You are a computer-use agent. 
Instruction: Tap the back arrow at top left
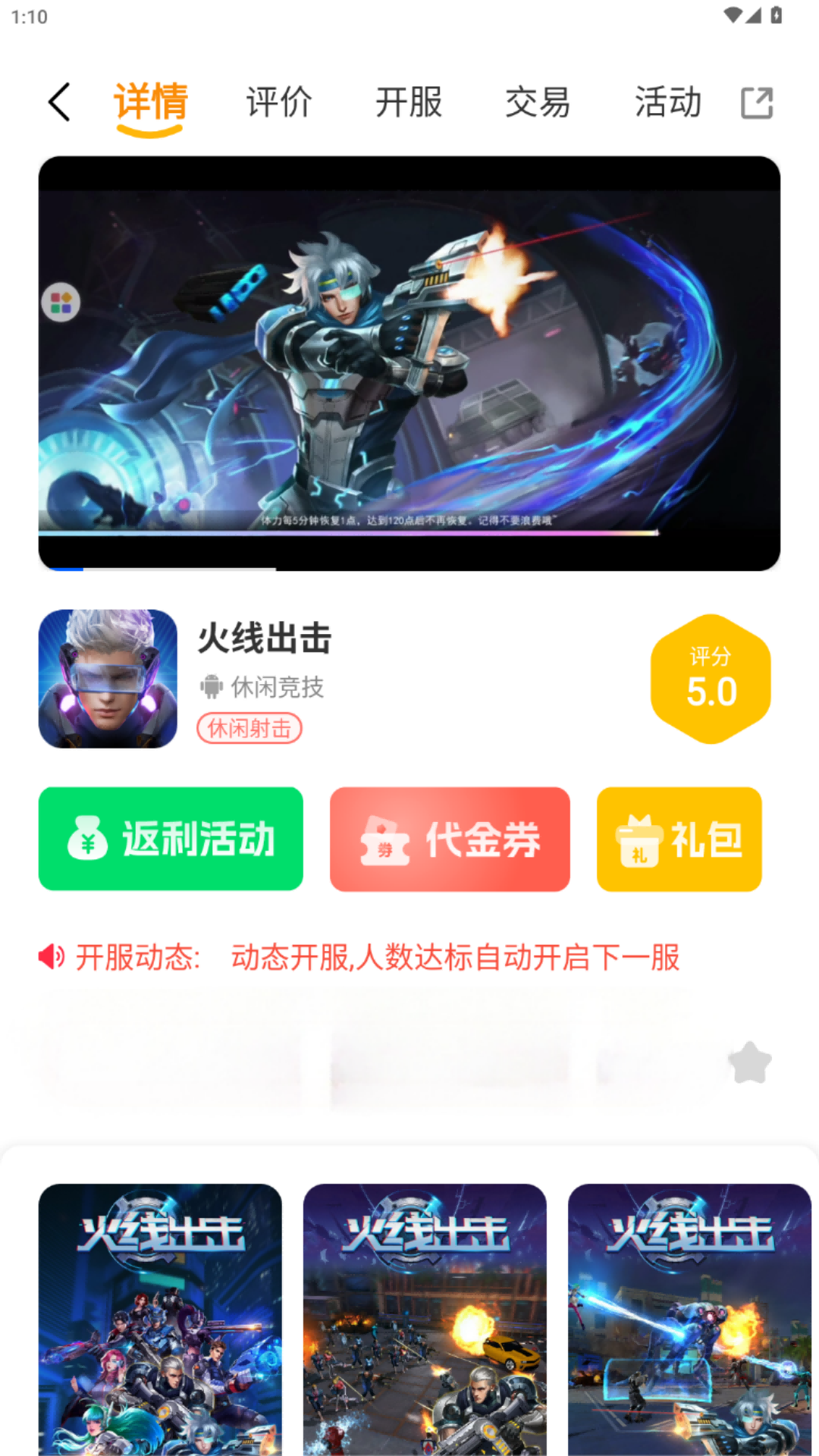point(58,102)
